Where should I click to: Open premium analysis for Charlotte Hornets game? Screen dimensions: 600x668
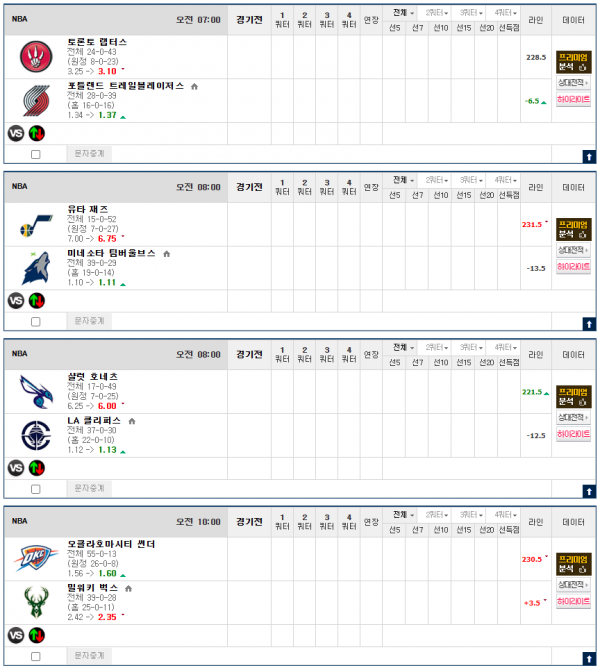pyautogui.click(x=574, y=397)
